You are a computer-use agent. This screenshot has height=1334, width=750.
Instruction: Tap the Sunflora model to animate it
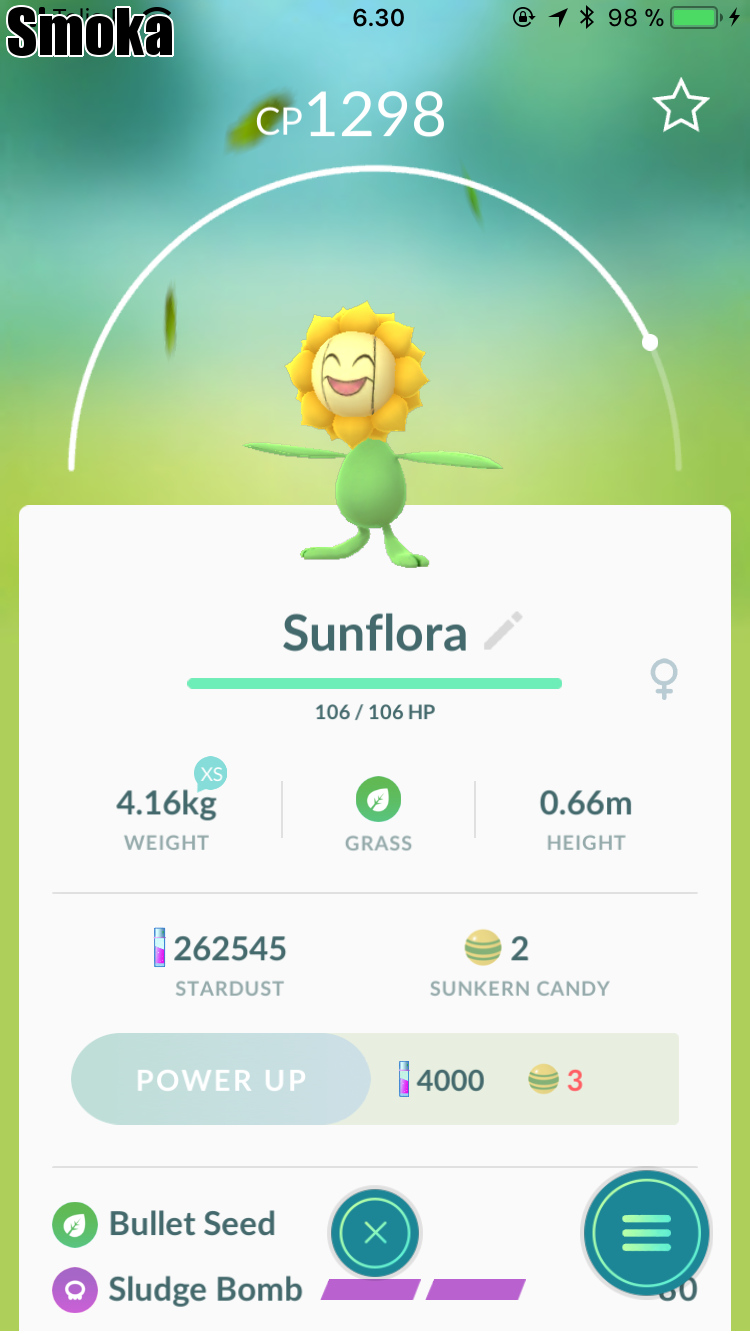(371, 440)
